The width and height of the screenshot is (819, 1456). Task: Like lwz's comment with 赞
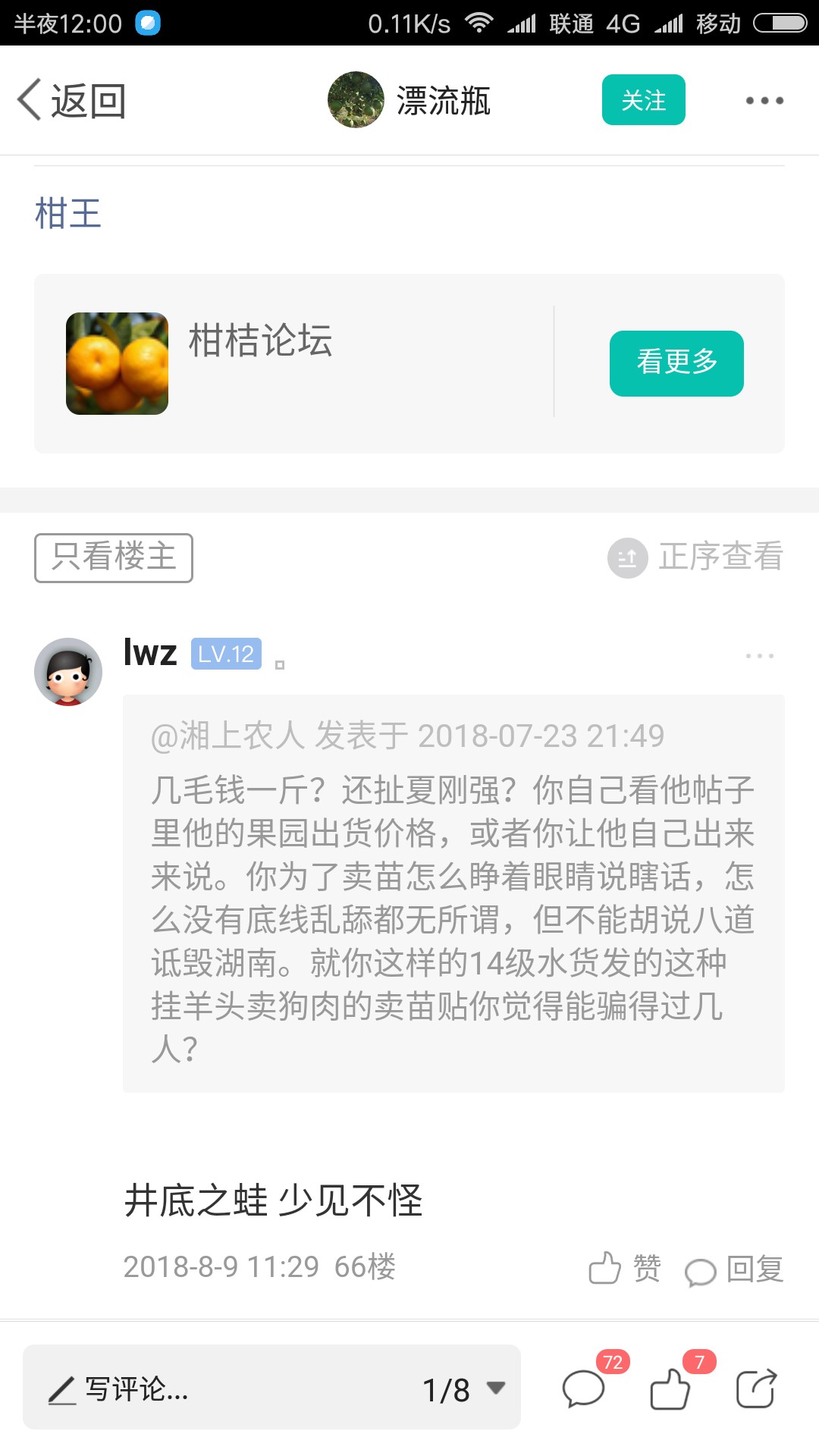(626, 1268)
